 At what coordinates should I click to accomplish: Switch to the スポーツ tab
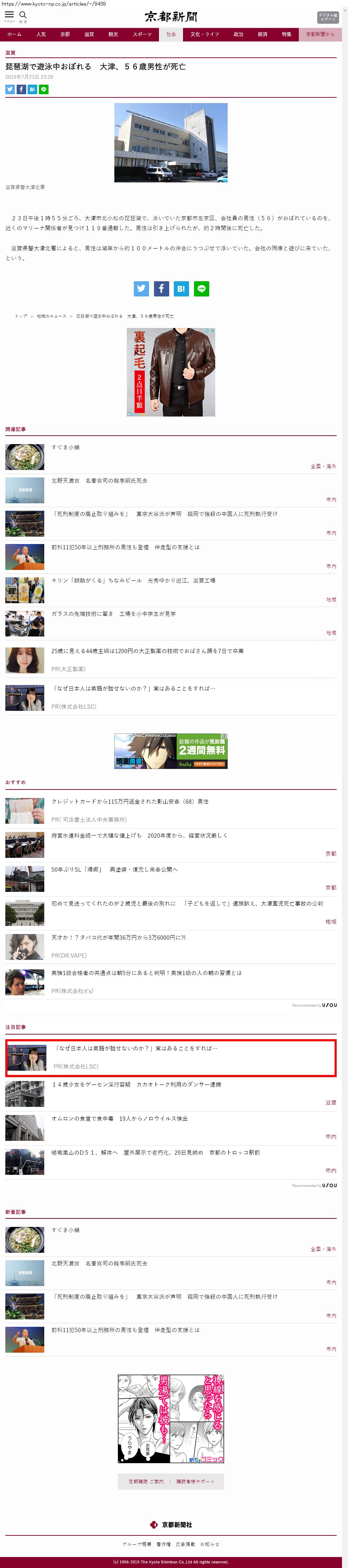pos(142,35)
